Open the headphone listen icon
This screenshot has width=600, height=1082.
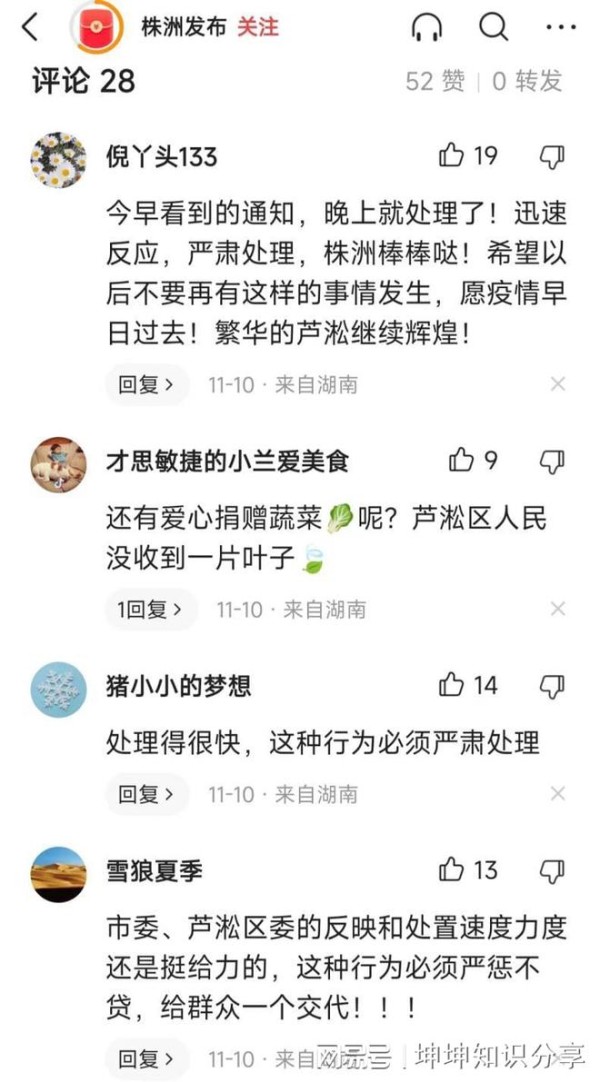click(x=427, y=28)
